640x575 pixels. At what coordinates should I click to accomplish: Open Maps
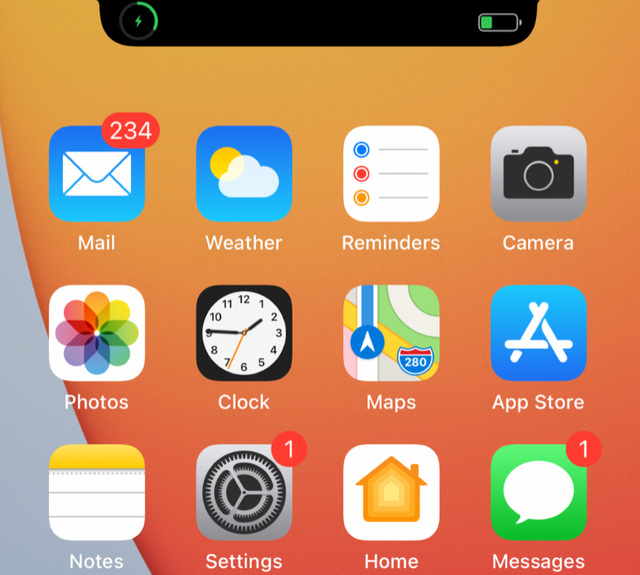[391, 333]
